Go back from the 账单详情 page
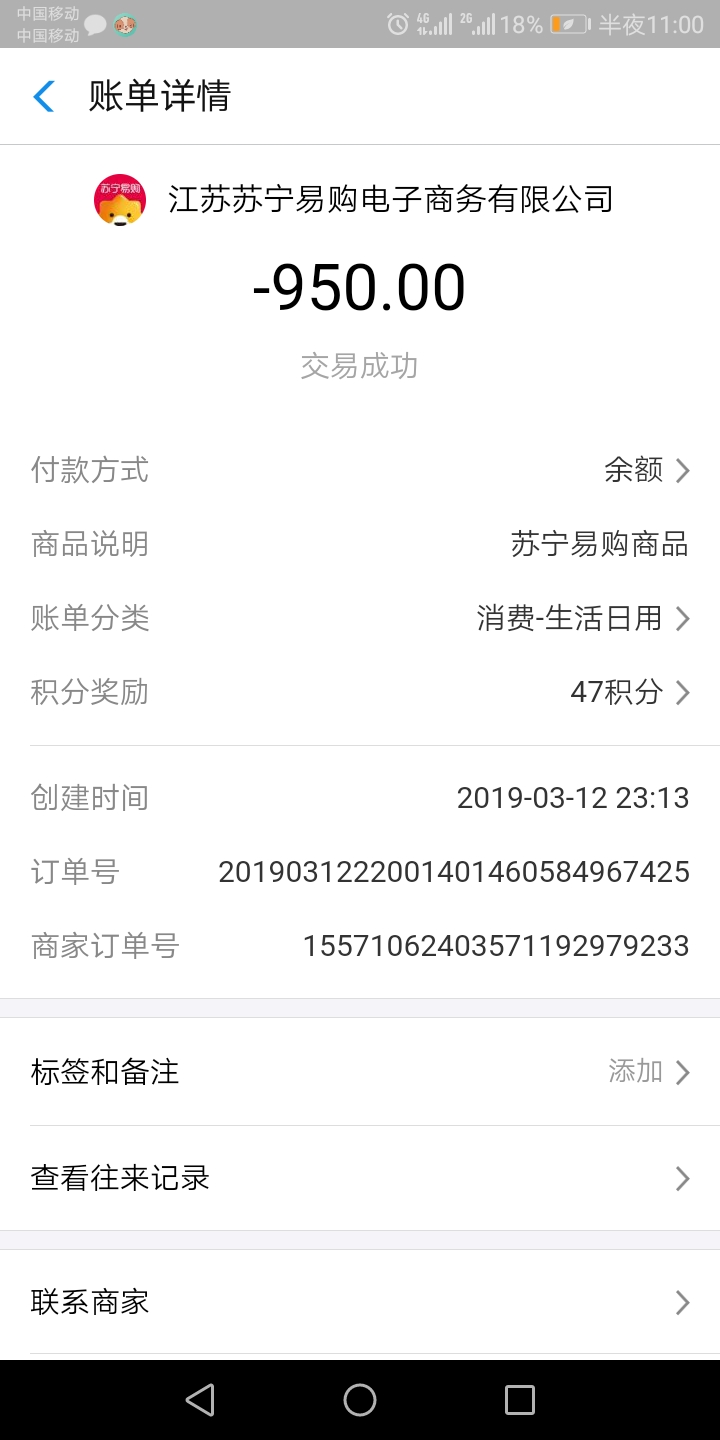The width and height of the screenshot is (720, 1440). coord(44,96)
